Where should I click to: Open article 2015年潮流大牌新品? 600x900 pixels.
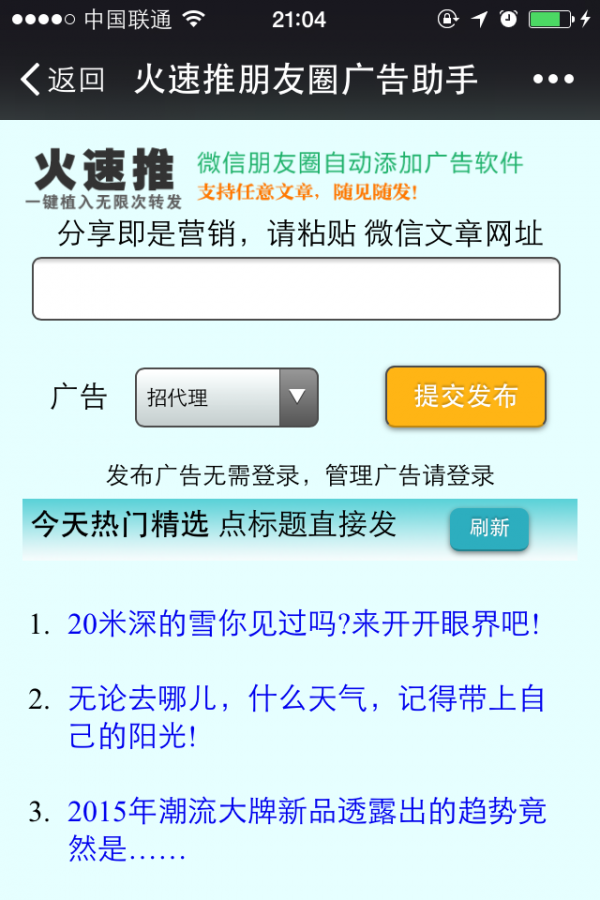tap(306, 829)
